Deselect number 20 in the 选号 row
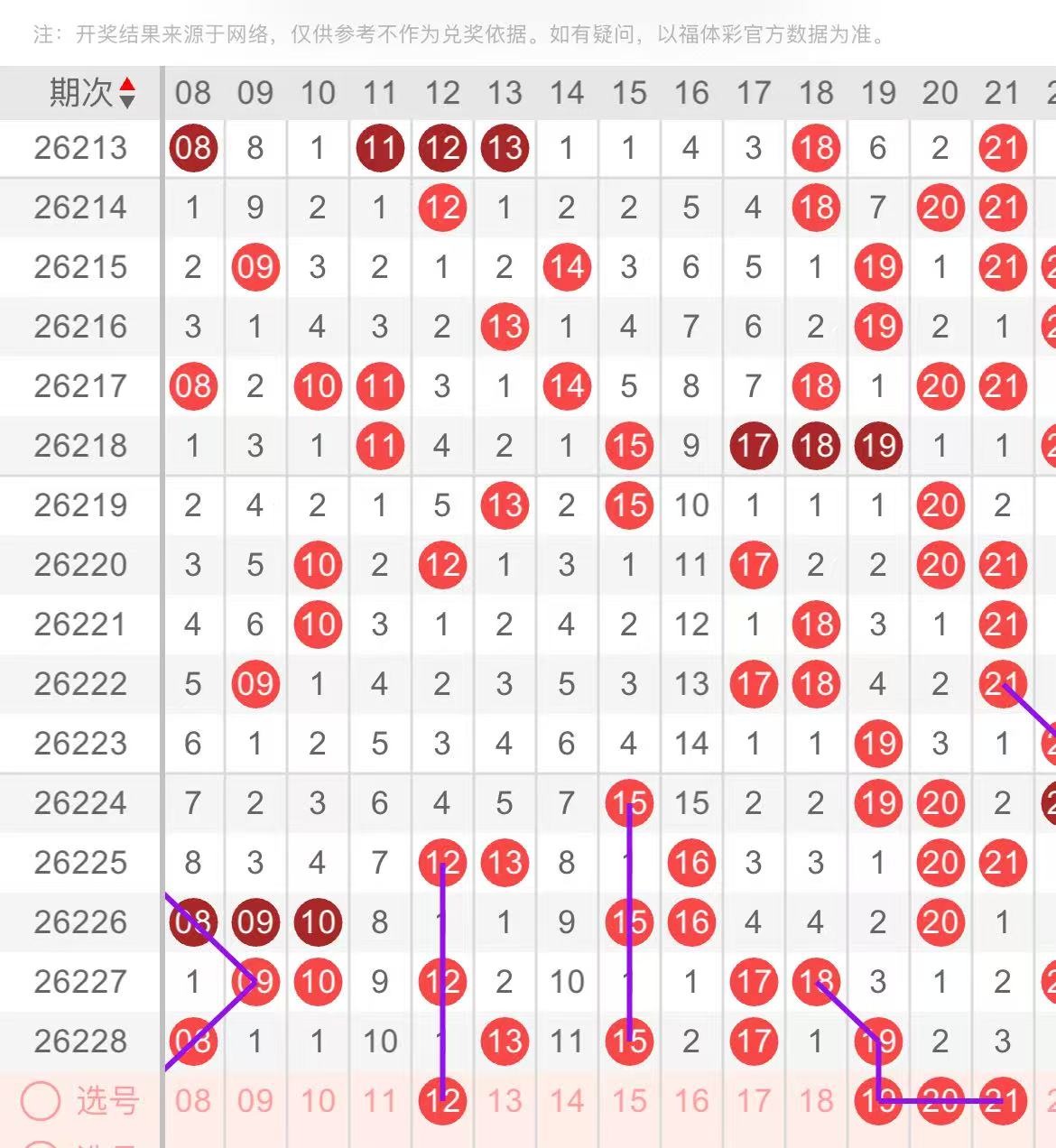Image resolution: width=1056 pixels, height=1148 pixels. pyautogui.click(x=940, y=1101)
